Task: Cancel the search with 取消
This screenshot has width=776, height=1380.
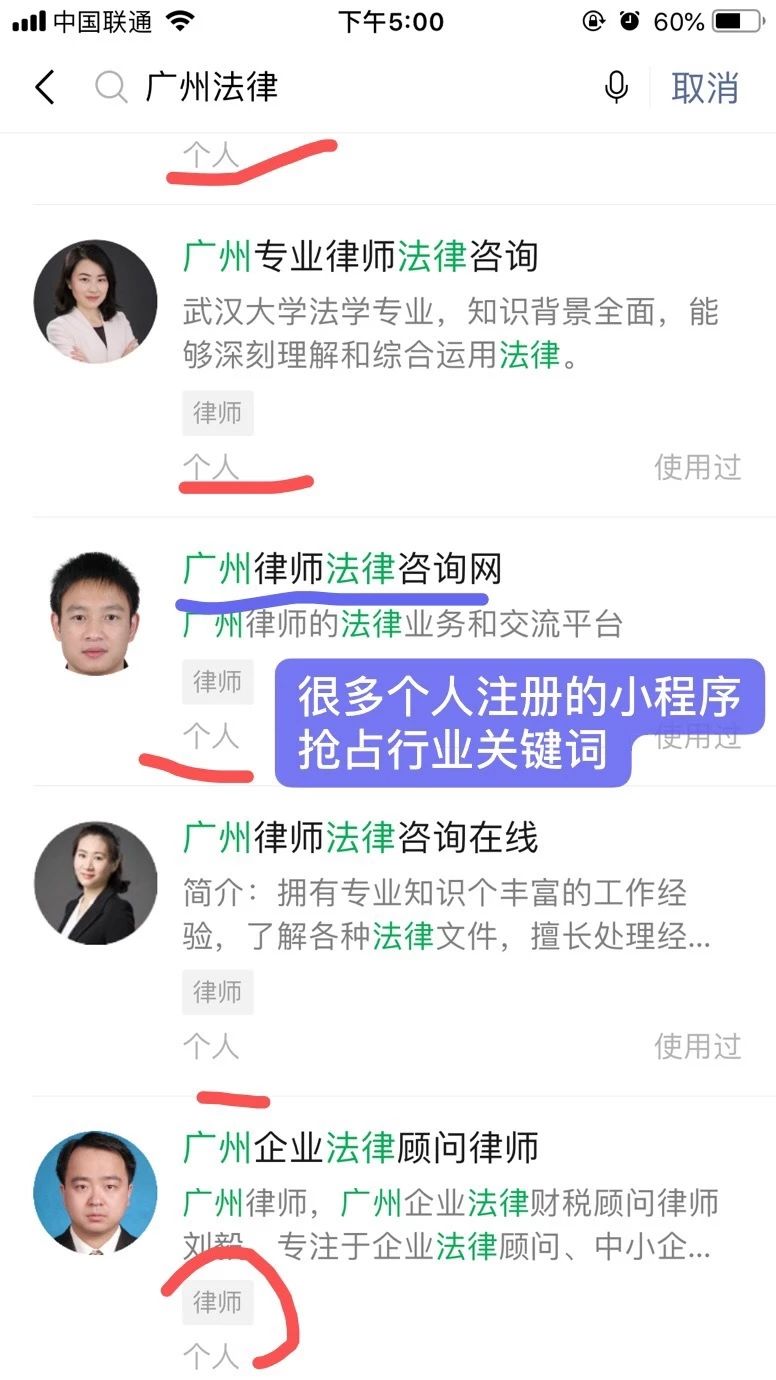Action: click(705, 88)
